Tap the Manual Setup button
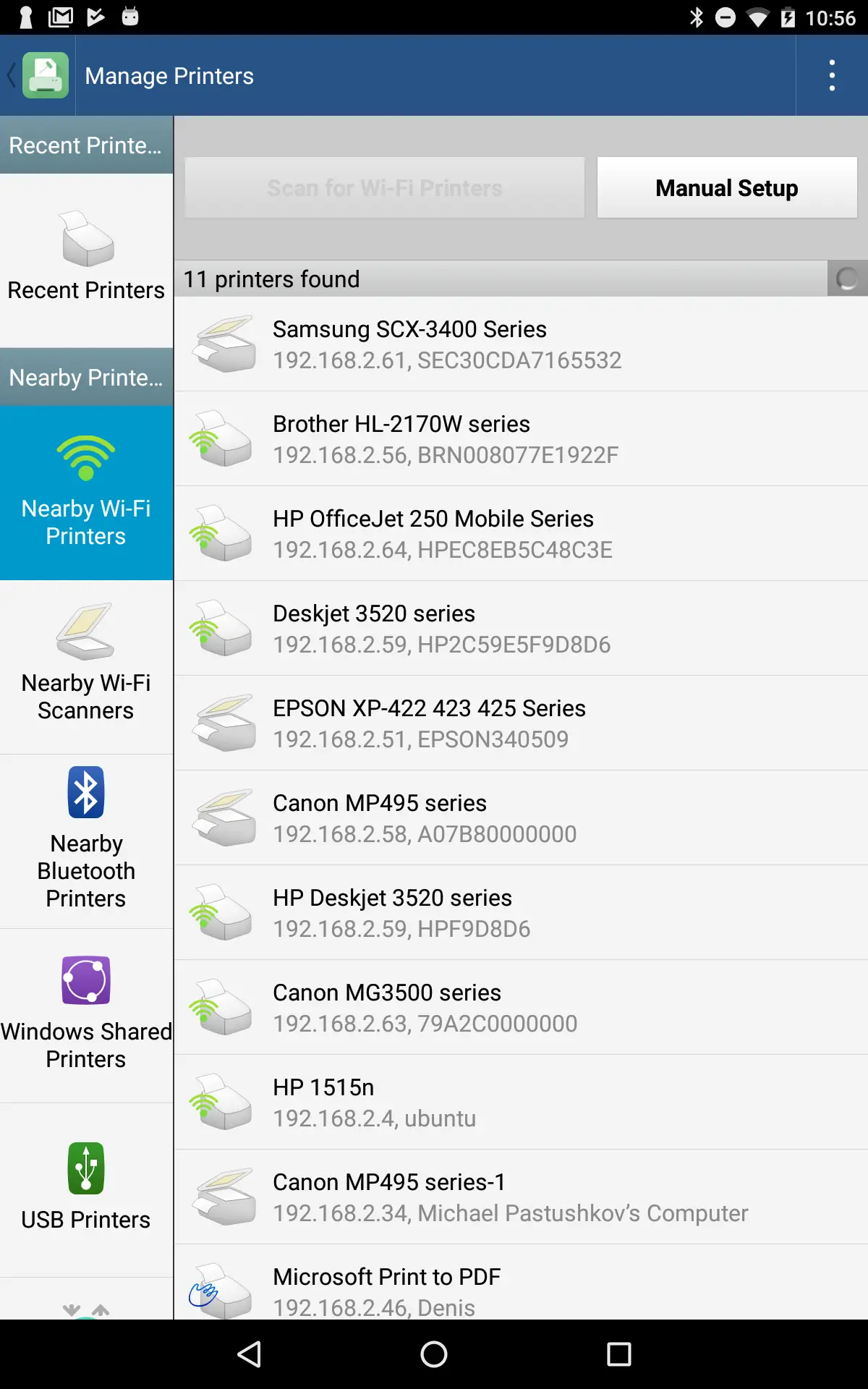 pyautogui.click(x=726, y=188)
